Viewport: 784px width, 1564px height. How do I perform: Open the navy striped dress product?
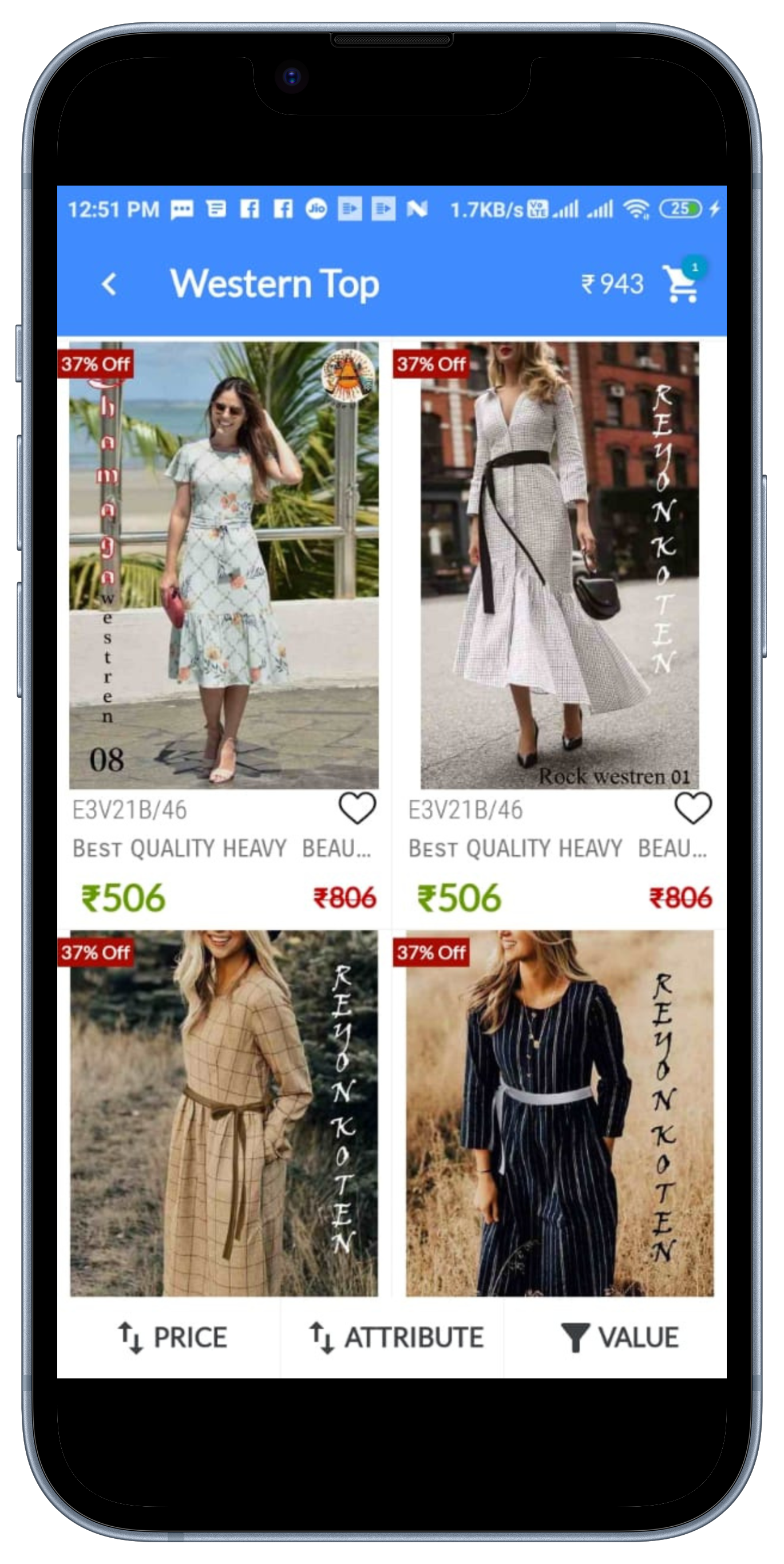560,1112
